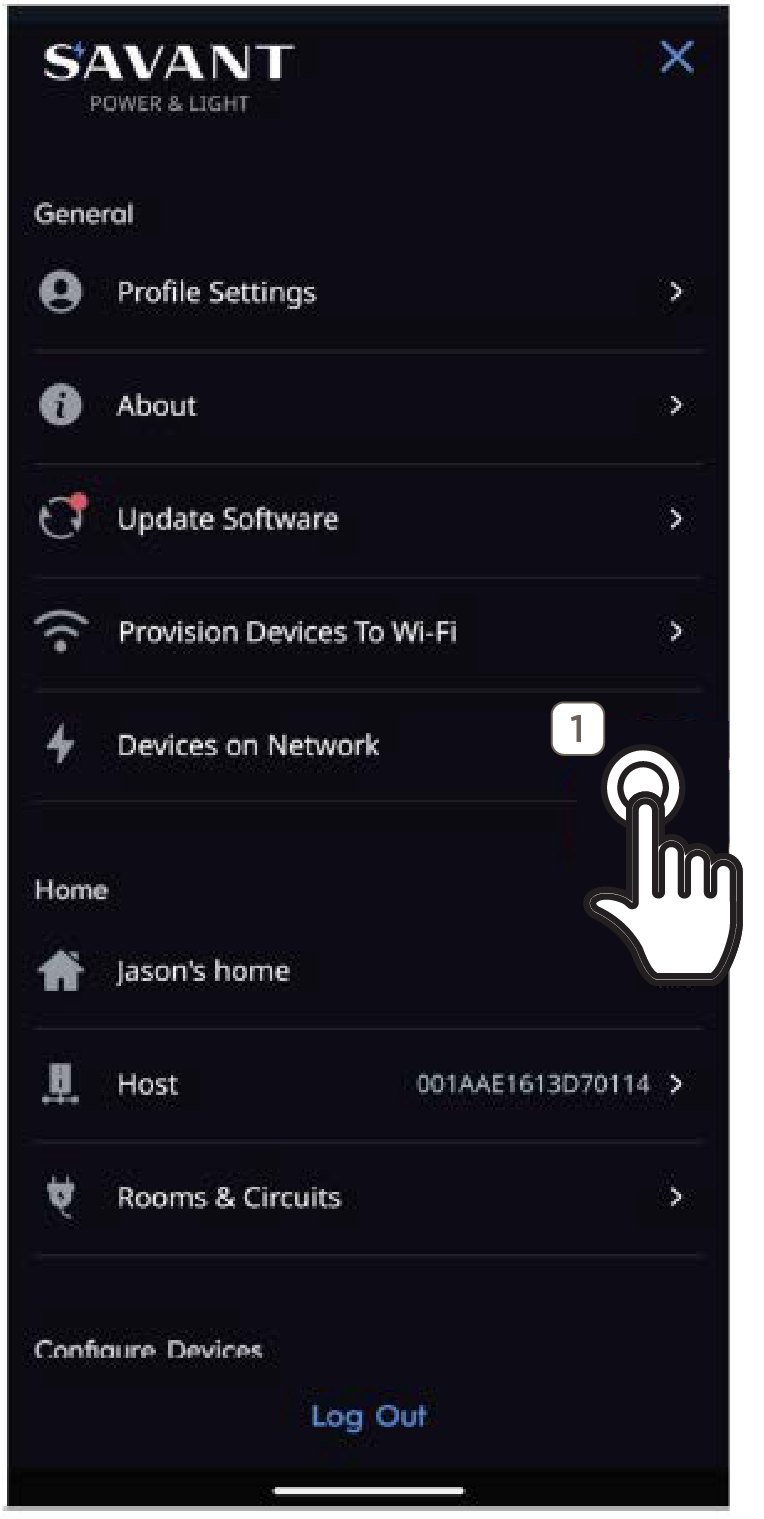Open Profile Settings
The image size is (764, 1519).
tap(216, 293)
